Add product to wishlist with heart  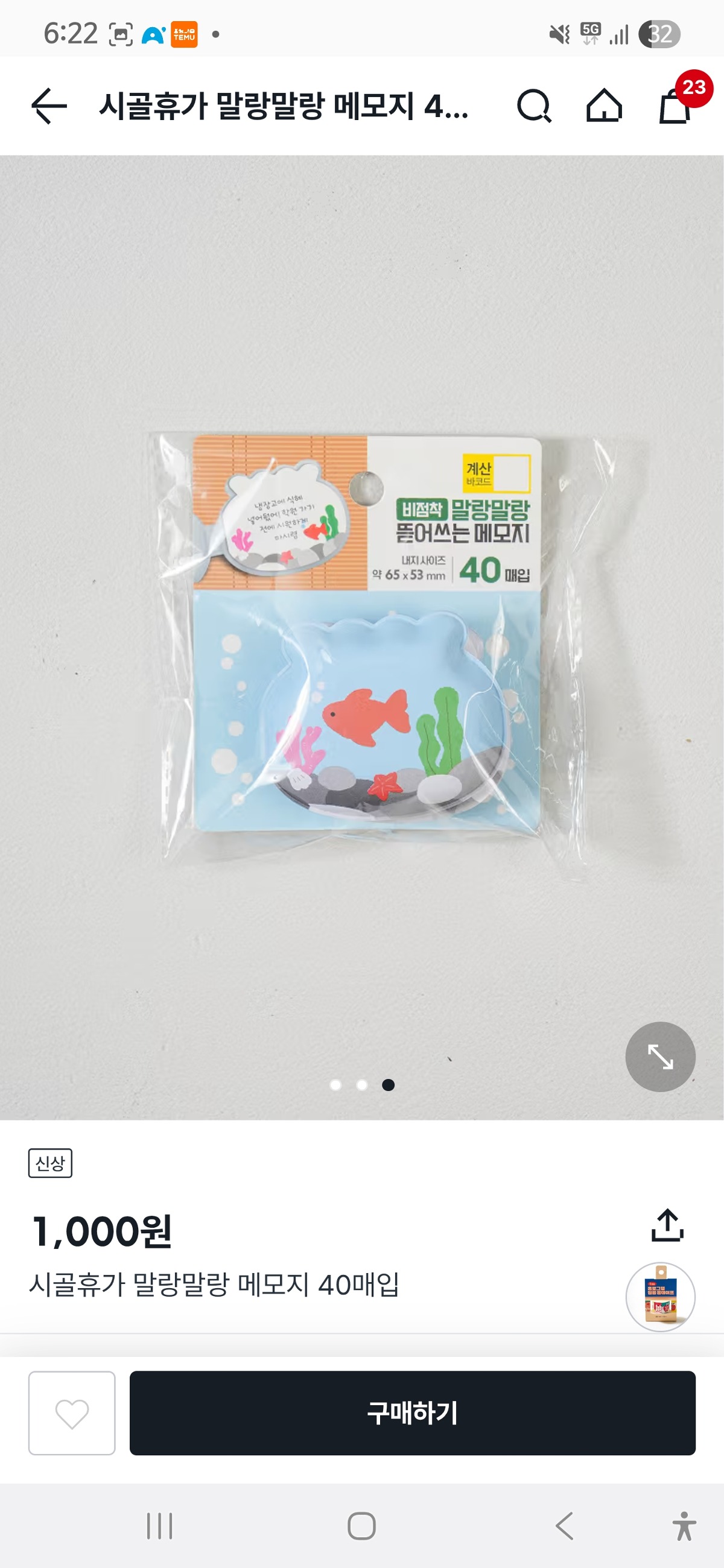click(x=72, y=1413)
